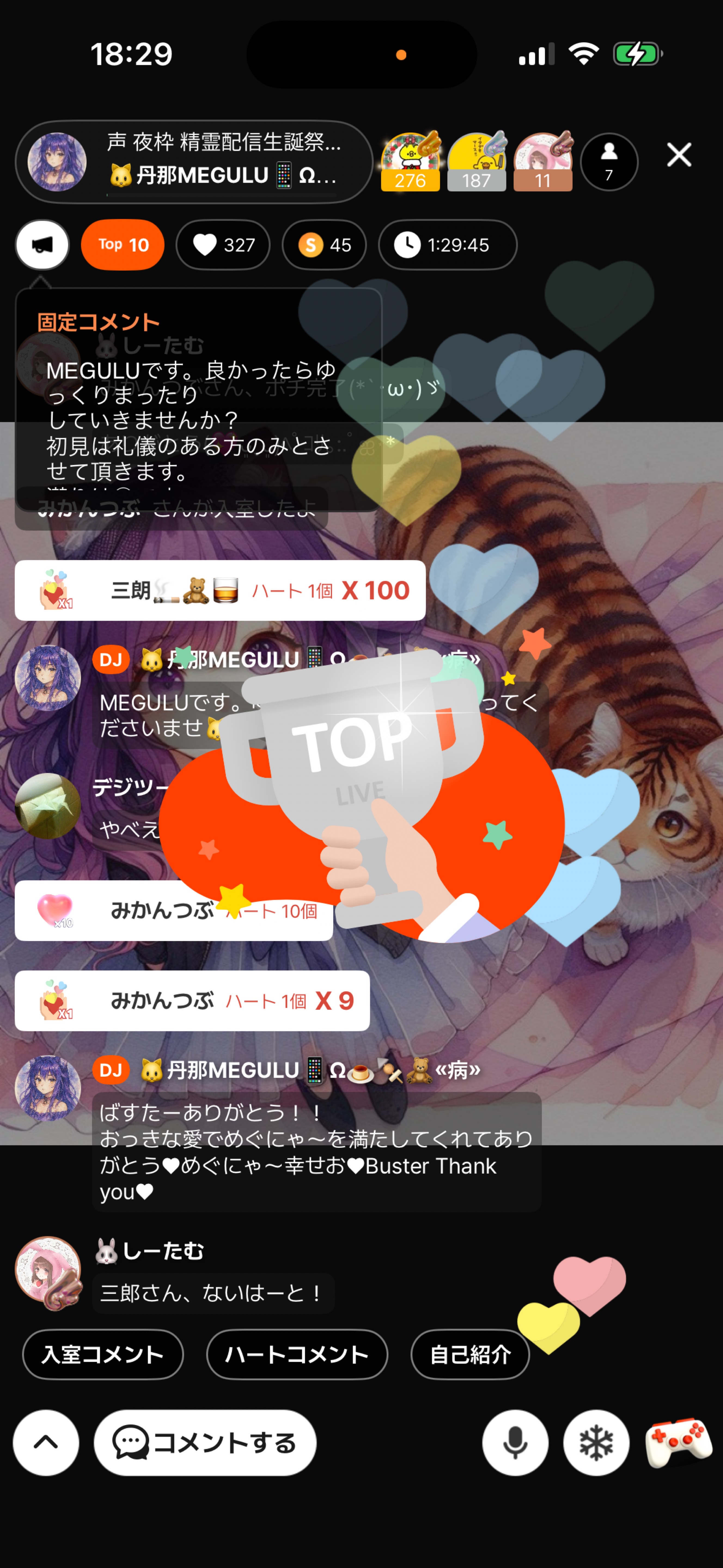Close the live stream
The width and height of the screenshot is (723, 1568).
[679, 155]
